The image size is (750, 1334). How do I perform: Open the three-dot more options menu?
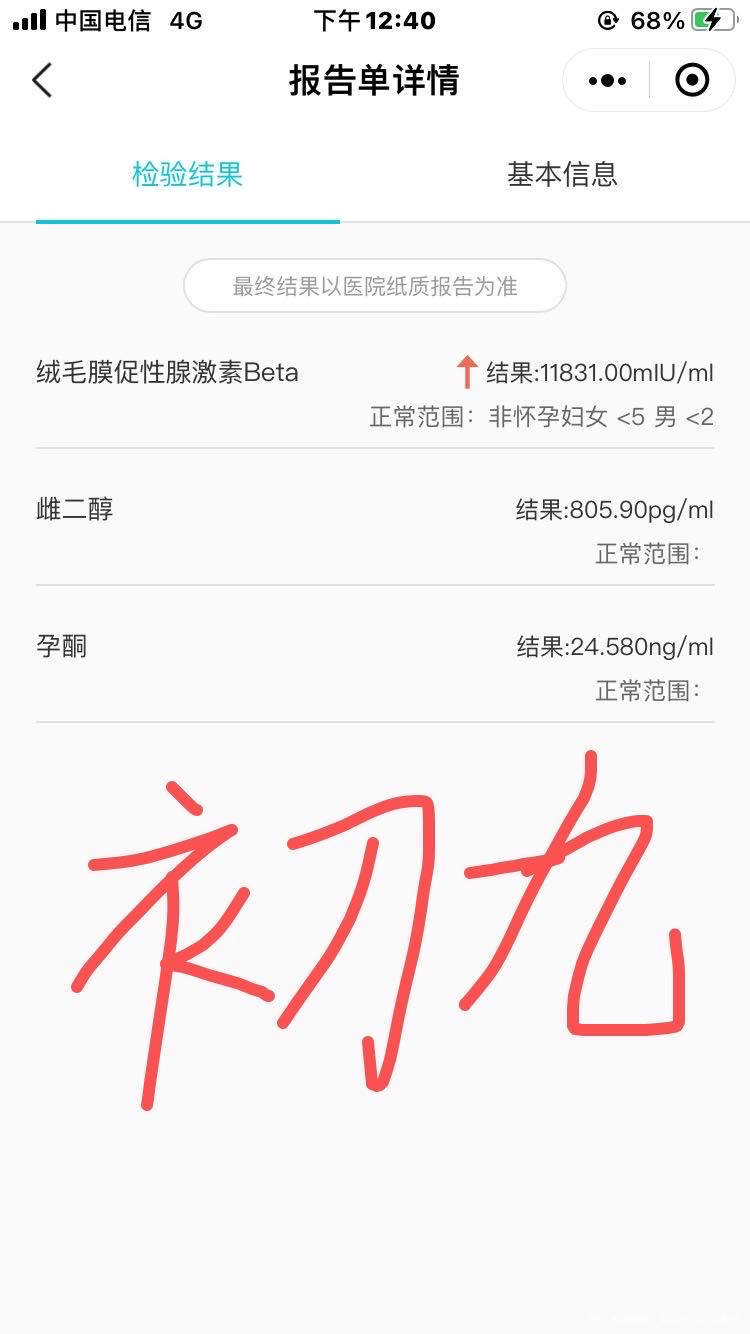[x=606, y=80]
